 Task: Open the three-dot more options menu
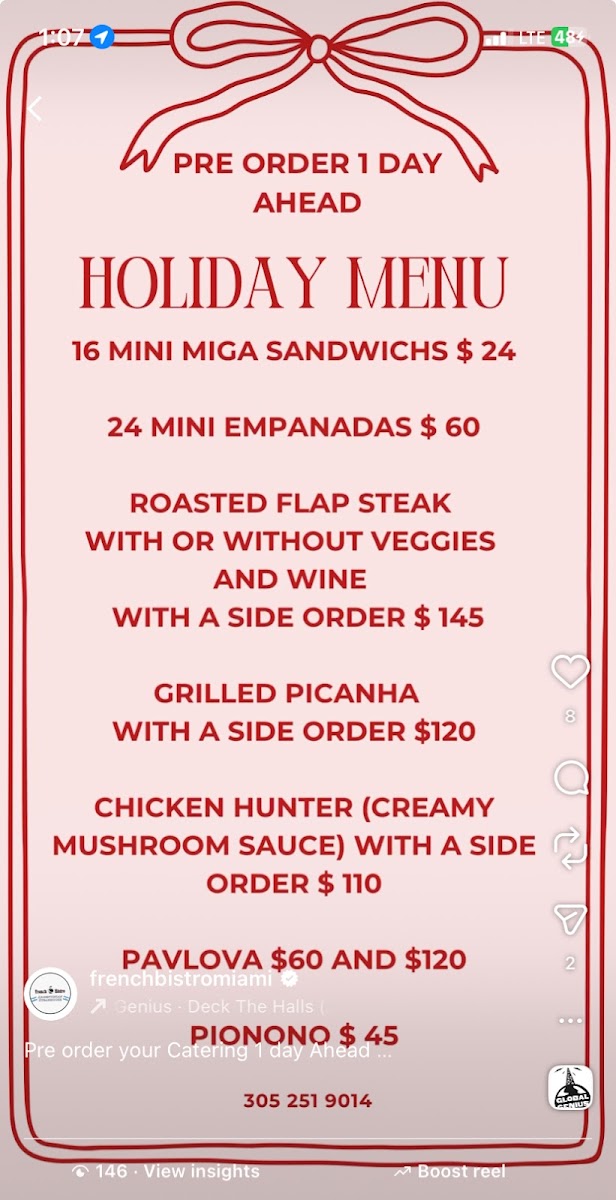click(570, 1020)
